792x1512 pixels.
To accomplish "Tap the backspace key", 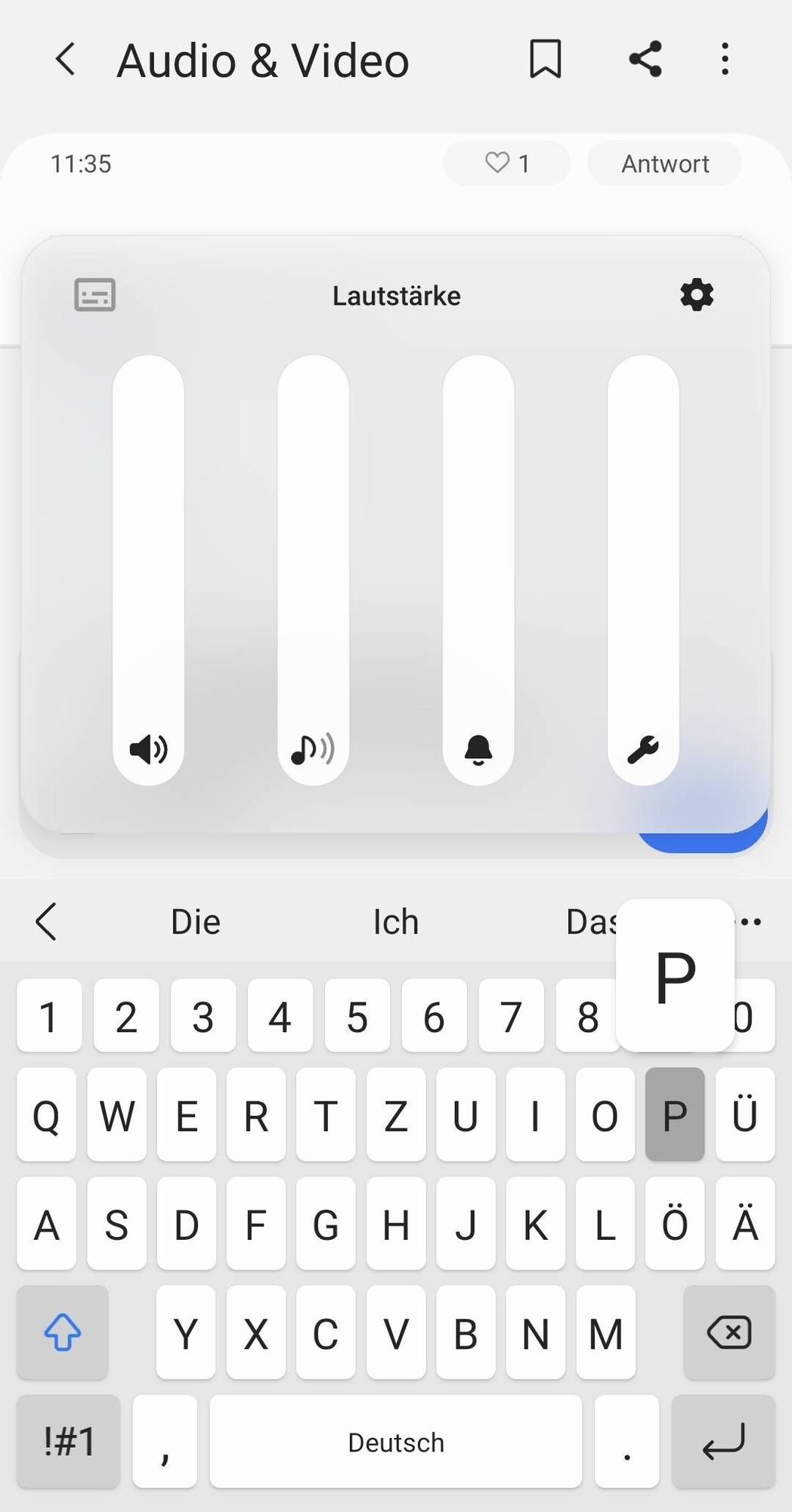I will click(729, 1332).
